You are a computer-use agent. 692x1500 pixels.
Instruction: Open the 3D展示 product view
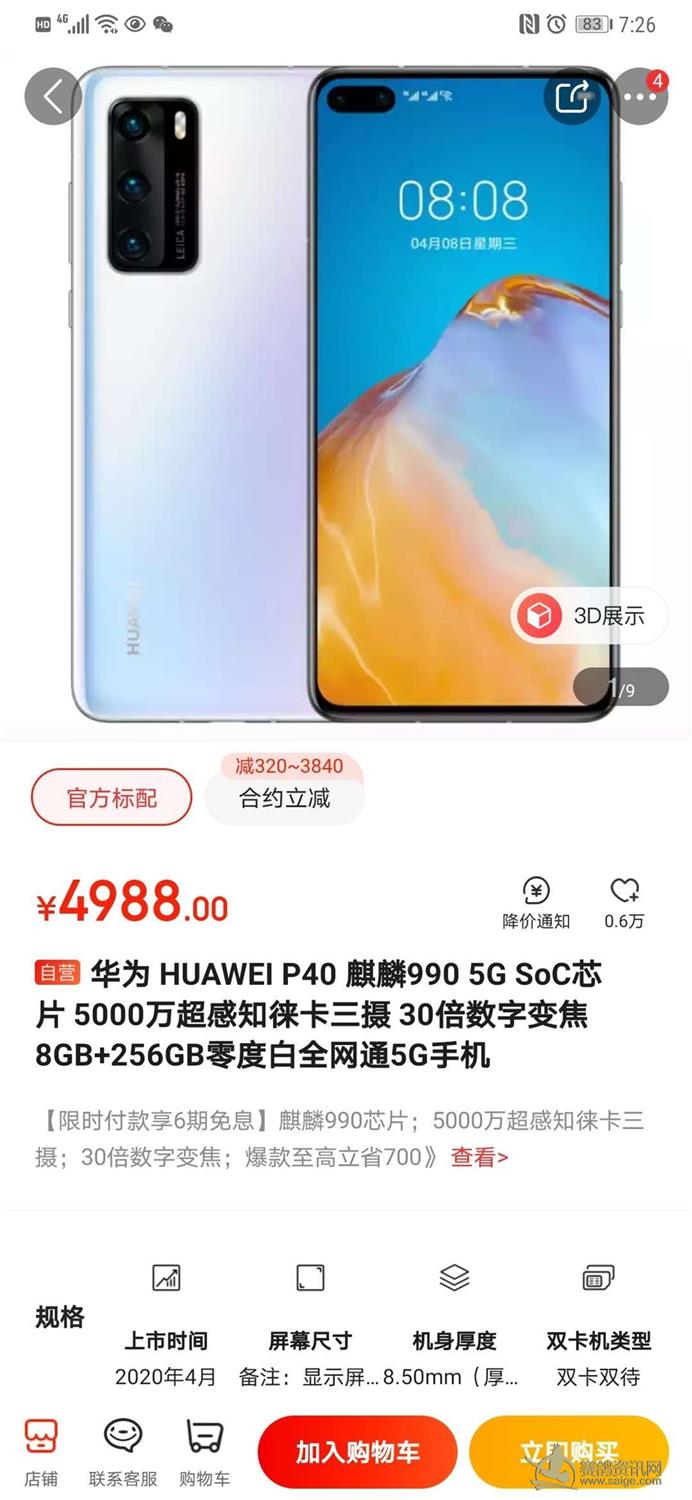590,616
